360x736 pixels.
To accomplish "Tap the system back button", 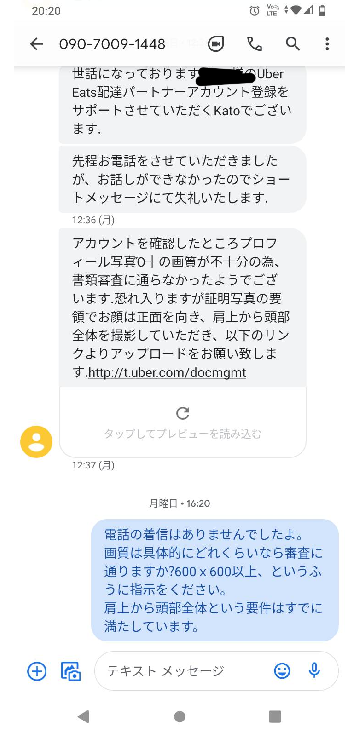I will point(83,716).
